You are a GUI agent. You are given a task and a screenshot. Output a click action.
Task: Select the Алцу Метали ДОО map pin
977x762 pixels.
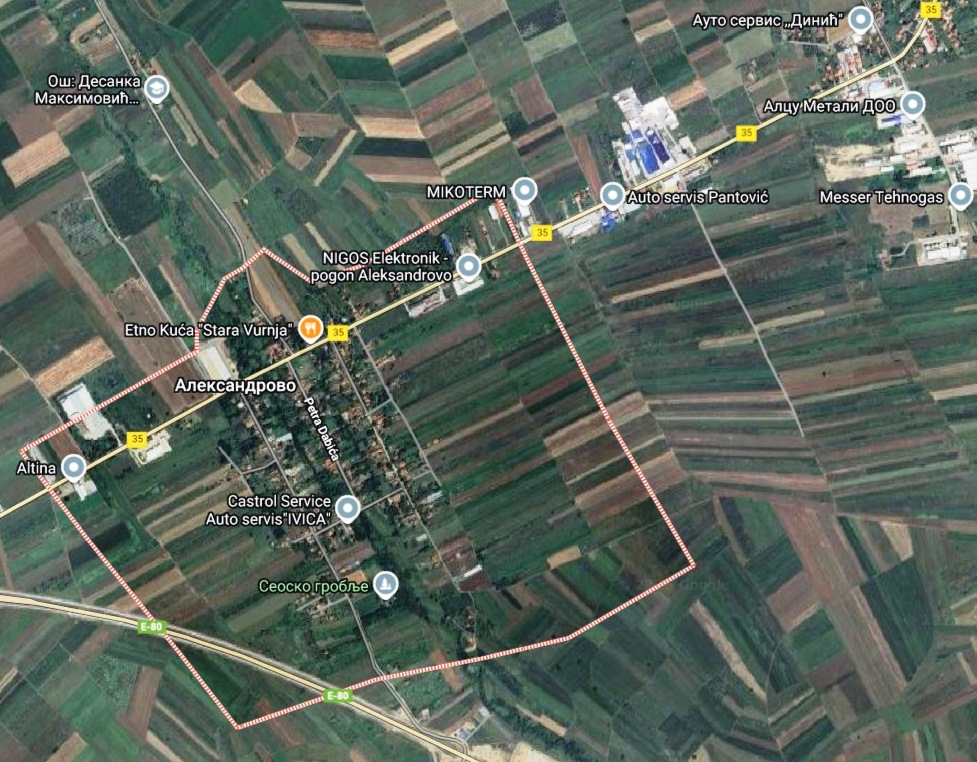[913, 104]
